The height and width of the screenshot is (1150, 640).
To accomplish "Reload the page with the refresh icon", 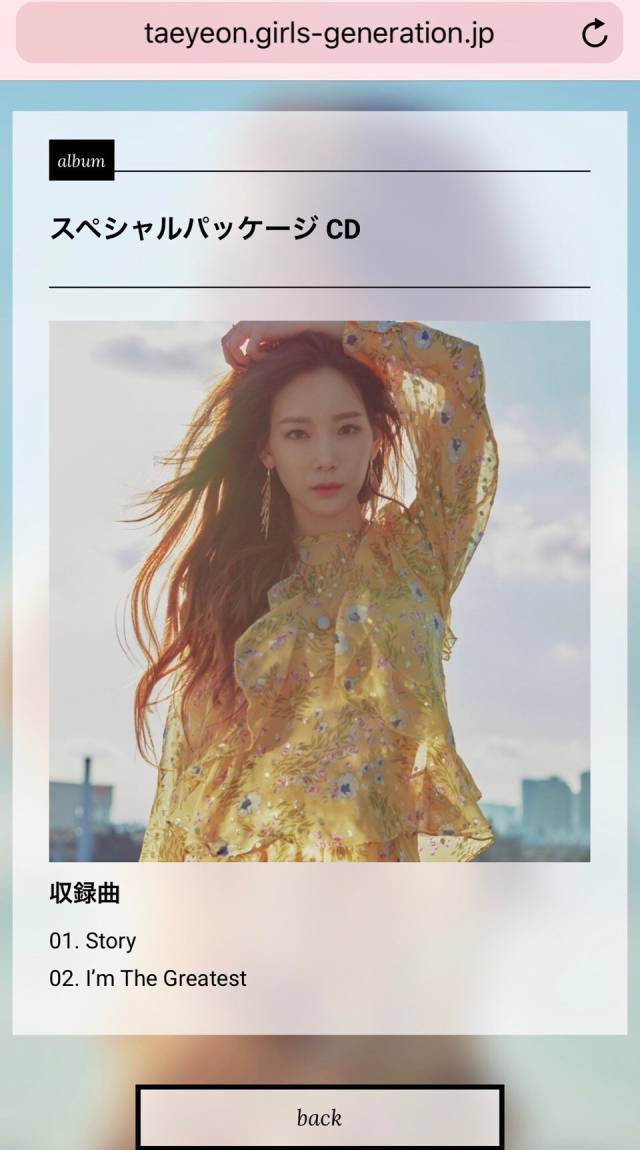I will point(595,33).
